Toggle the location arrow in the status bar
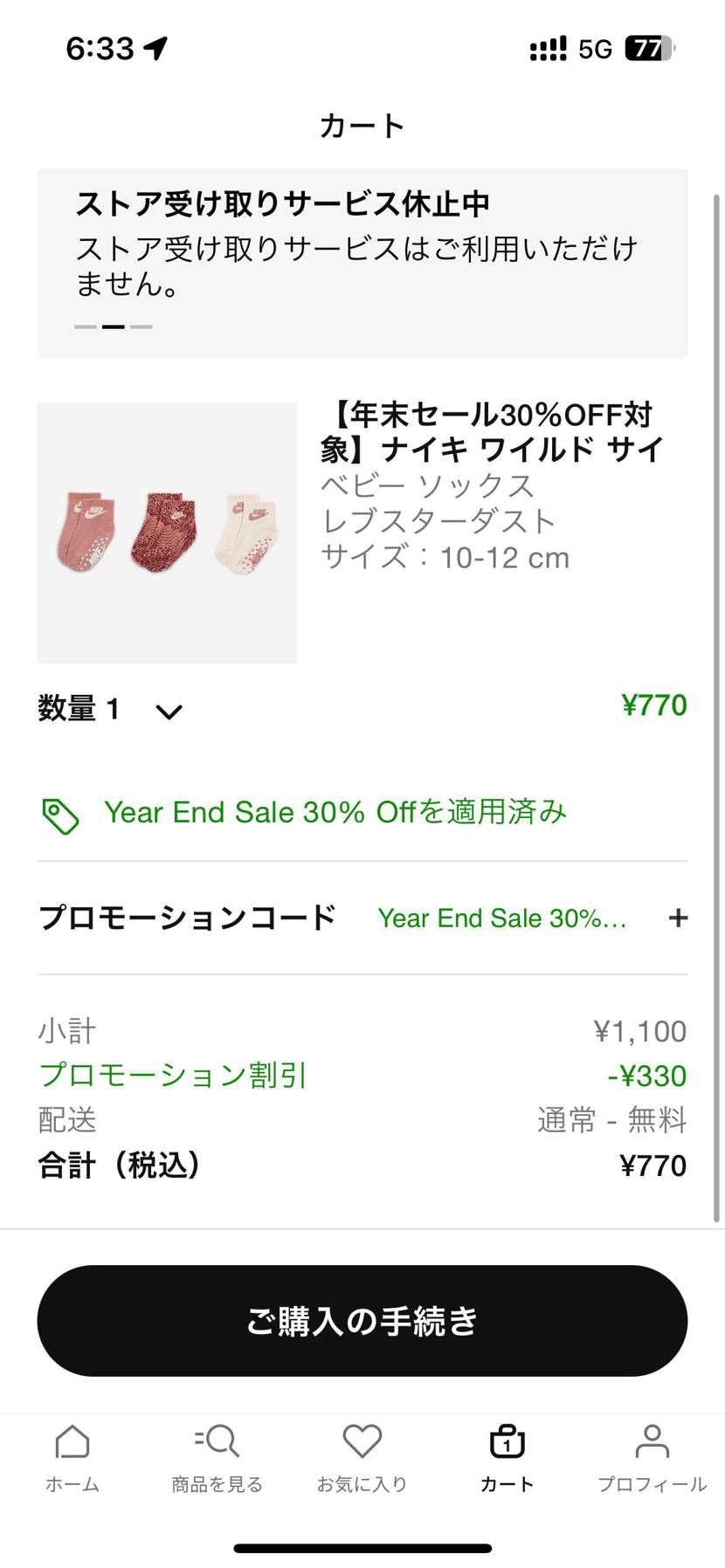The width and height of the screenshot is (725, 1568). (x=155, y=48)
